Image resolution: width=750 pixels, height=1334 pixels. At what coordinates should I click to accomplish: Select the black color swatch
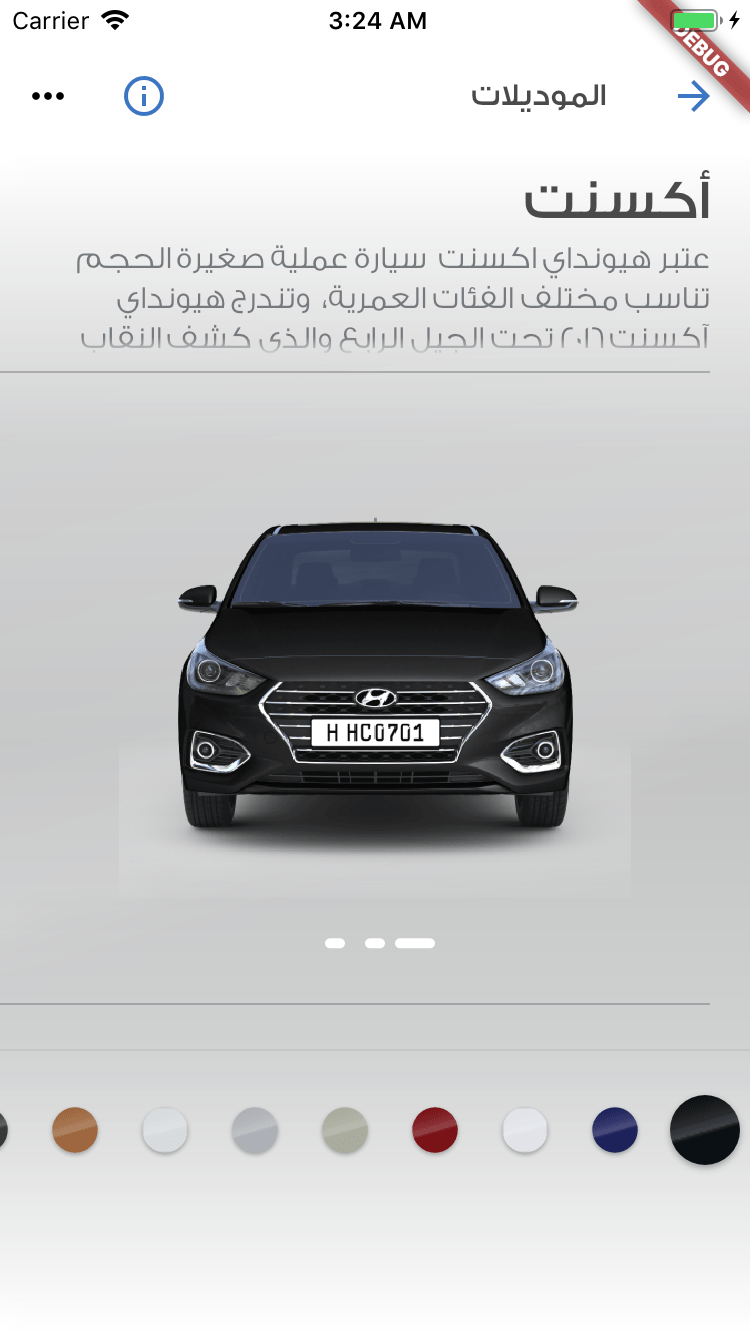[705, 1130]
